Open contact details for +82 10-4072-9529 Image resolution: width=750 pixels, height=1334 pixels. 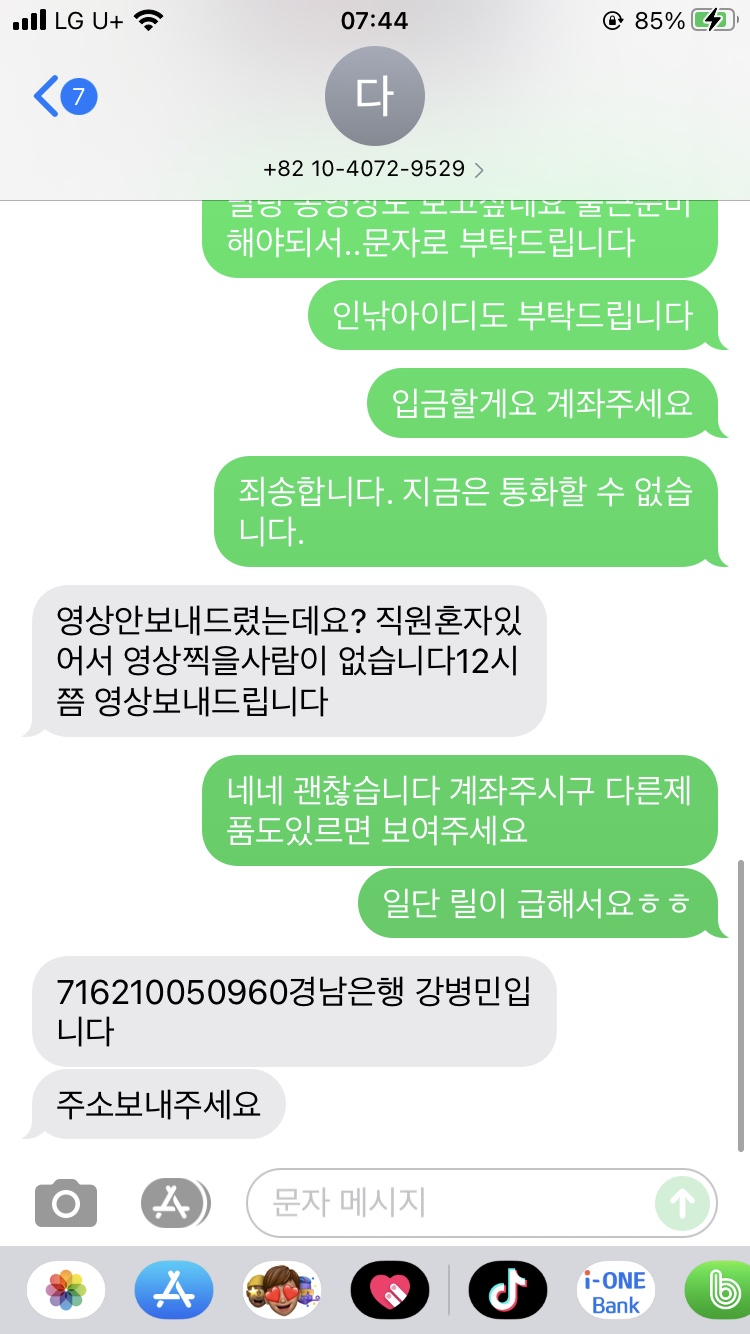tap(375, 169)
